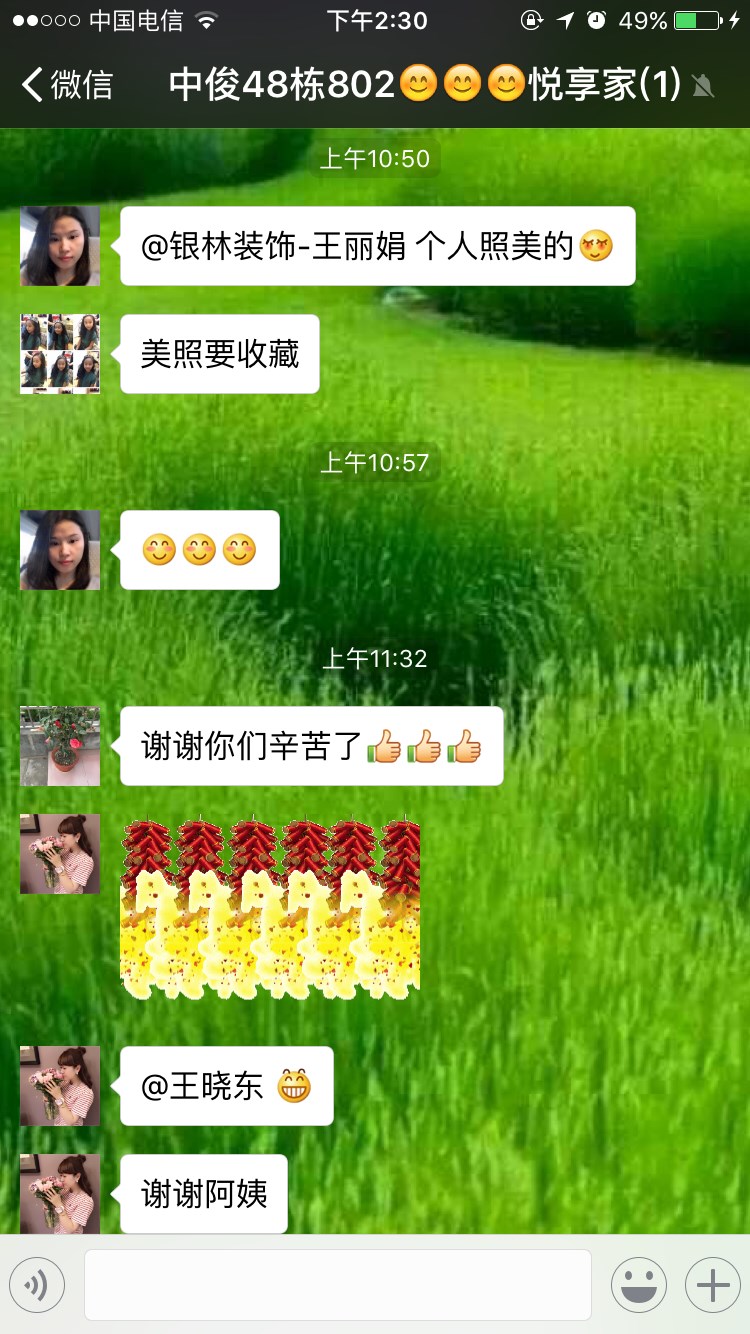Tap avatar beside 美照要收藏 message

tap(60, 354)
